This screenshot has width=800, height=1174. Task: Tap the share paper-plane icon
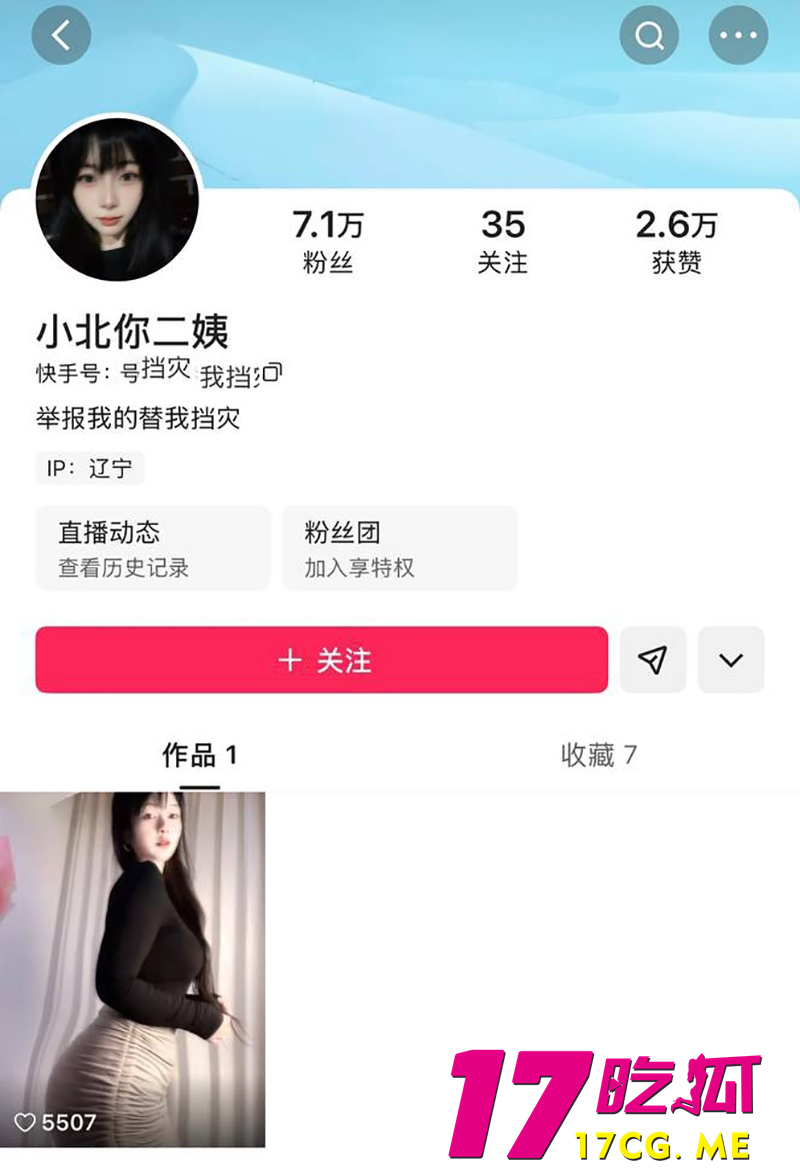[652, 659]
